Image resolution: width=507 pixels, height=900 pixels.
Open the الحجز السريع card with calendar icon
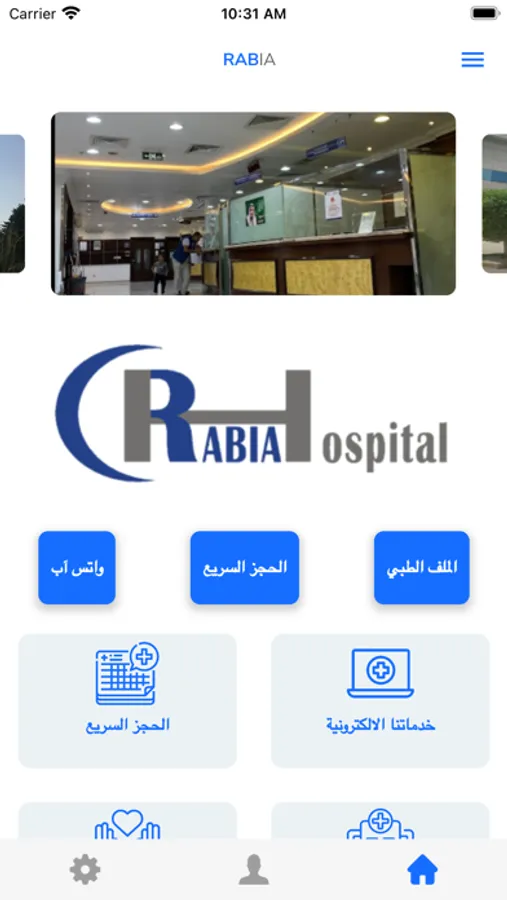[127, 701]
